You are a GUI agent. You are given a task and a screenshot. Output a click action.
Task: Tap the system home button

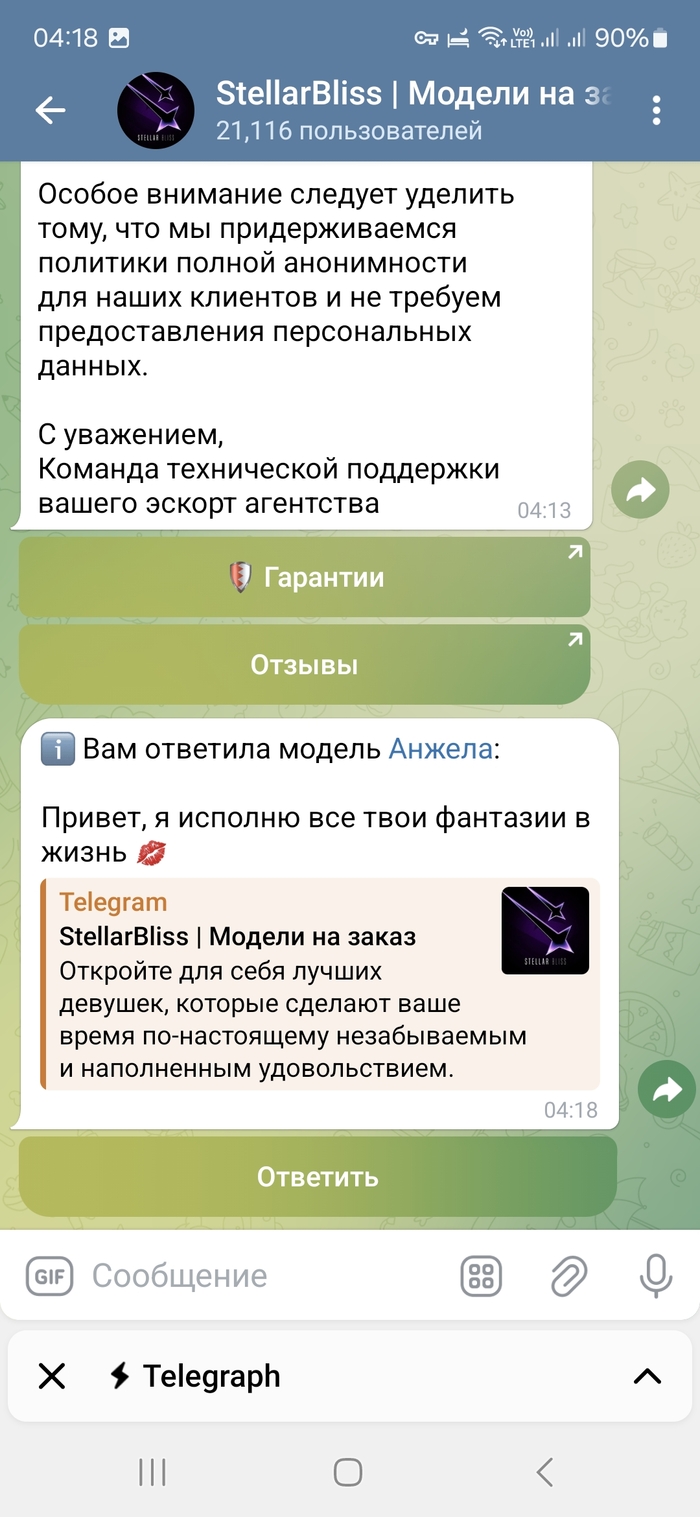point(348,1471)
